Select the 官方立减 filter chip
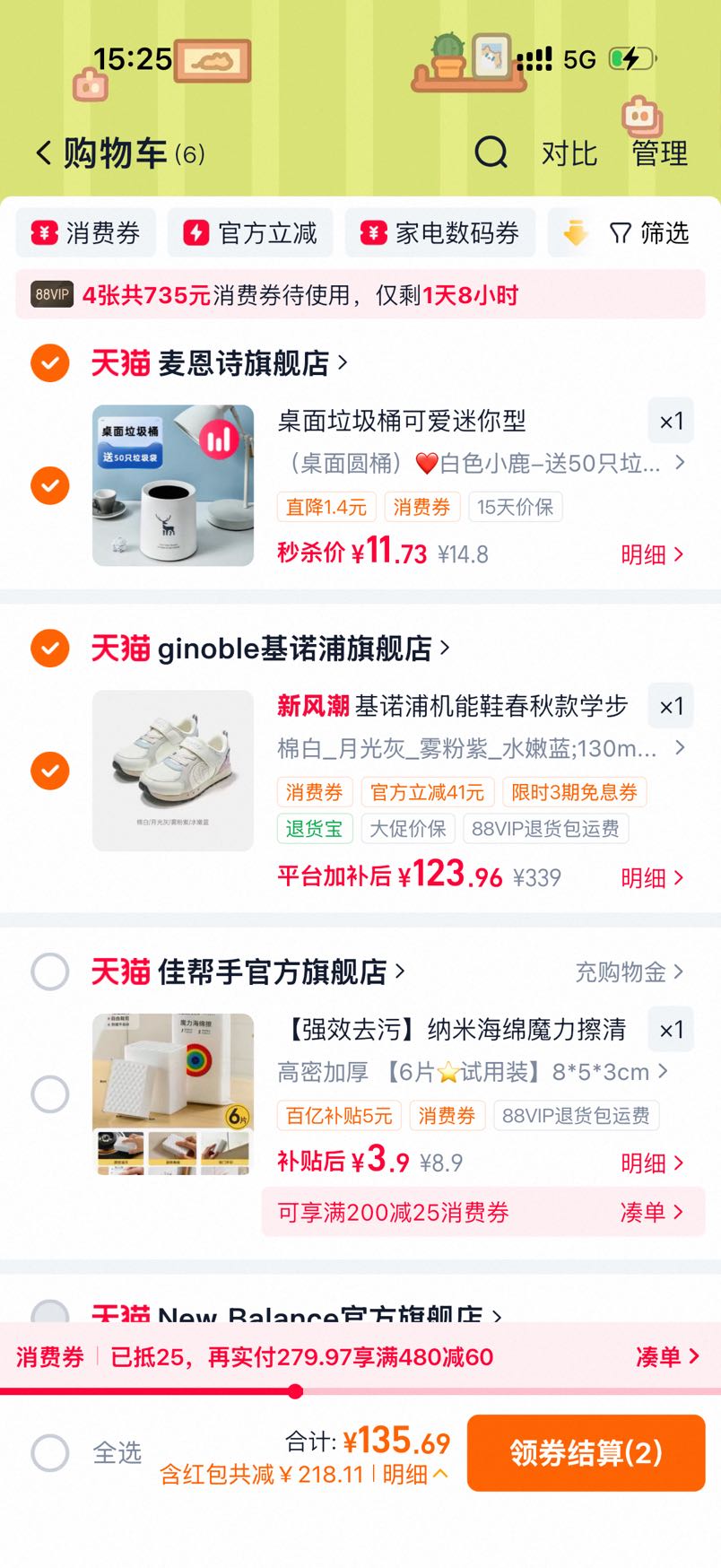This screenshot has height=1568, width=721. click(x=250, y=233)
